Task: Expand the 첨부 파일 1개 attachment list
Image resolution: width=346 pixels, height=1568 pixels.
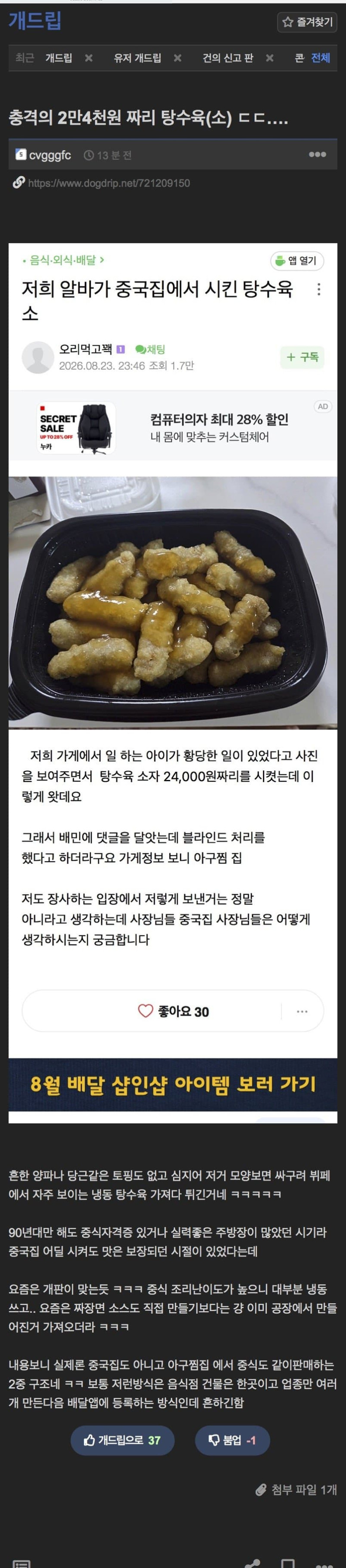Action: [296, 1489]
